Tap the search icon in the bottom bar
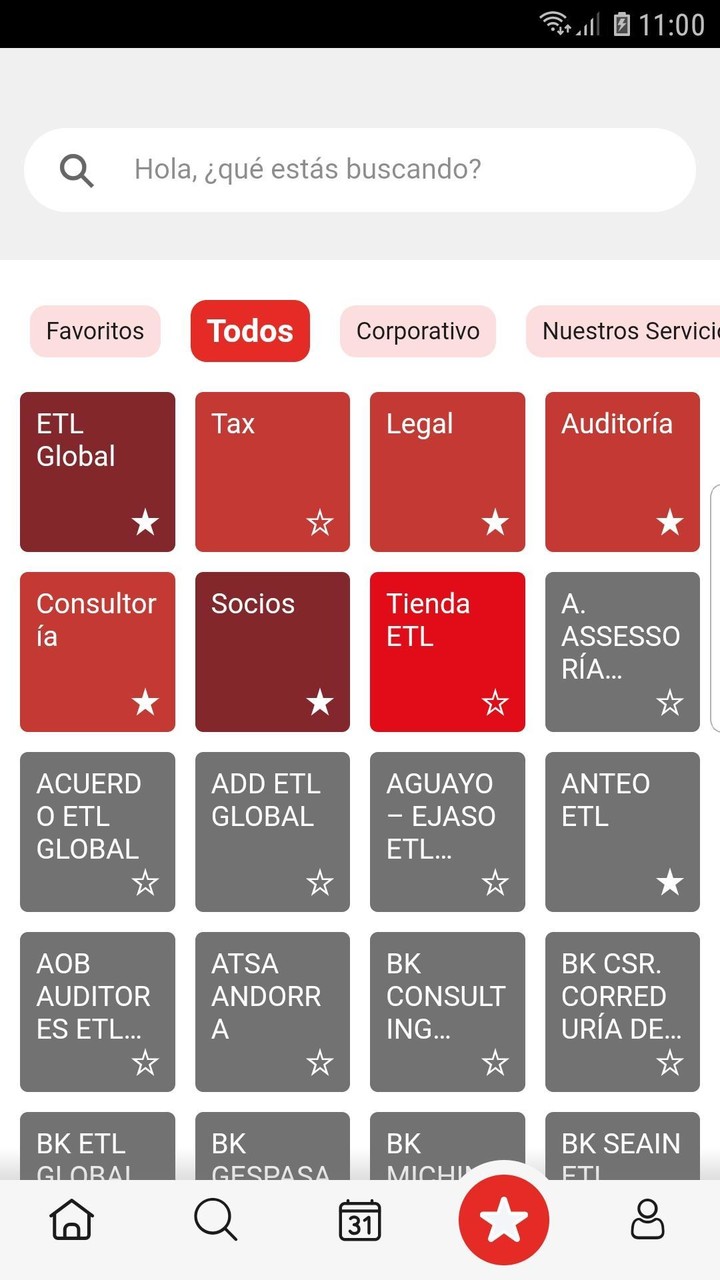Screen dimensions: 720x1280 (x=215, y=1220)
